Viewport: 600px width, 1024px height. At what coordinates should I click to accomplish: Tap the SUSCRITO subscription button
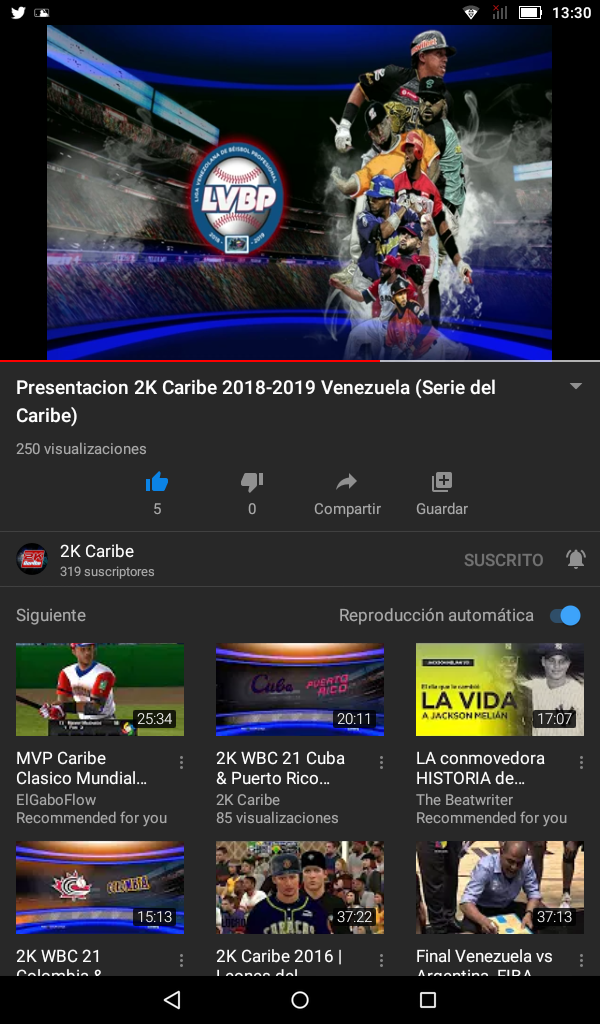pos(503,560)
